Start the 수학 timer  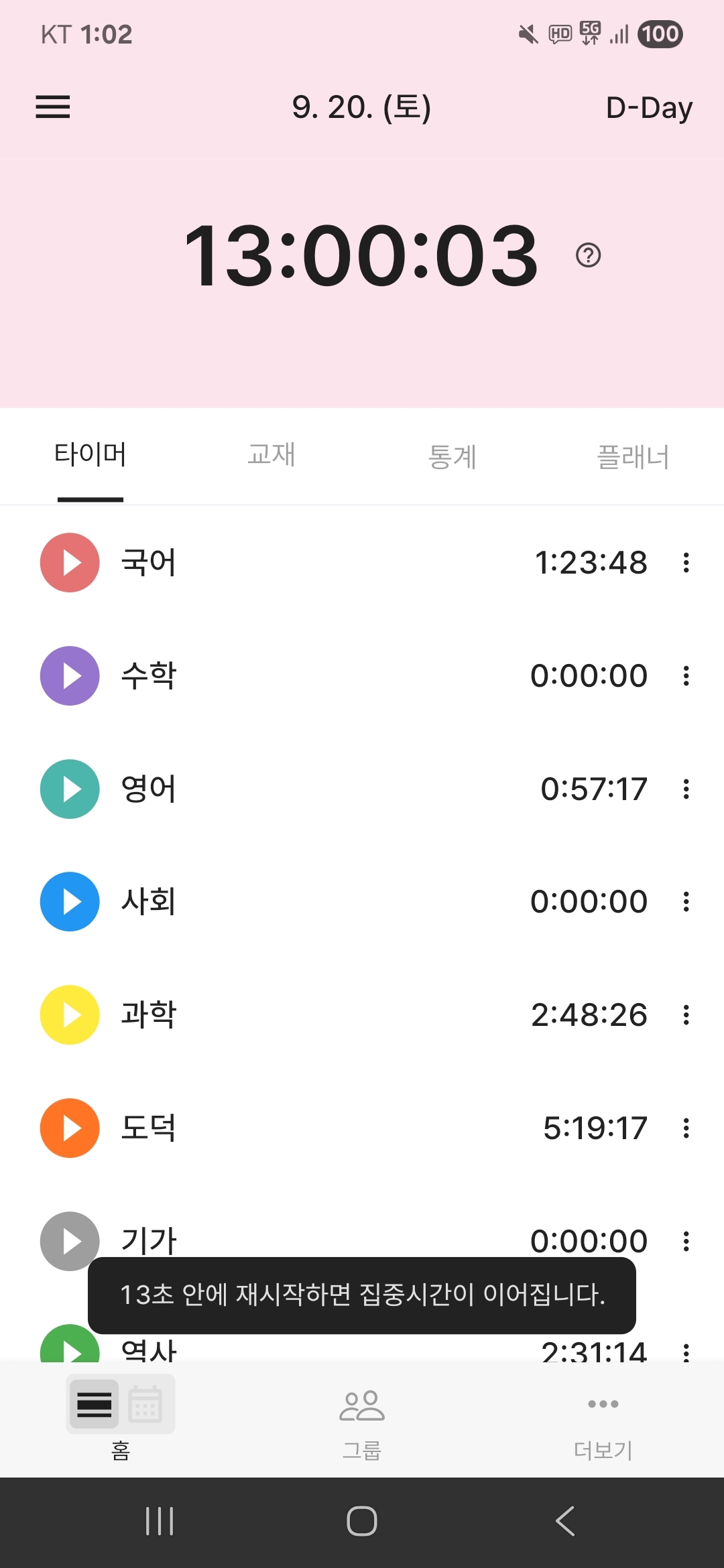tap(70, 675)
